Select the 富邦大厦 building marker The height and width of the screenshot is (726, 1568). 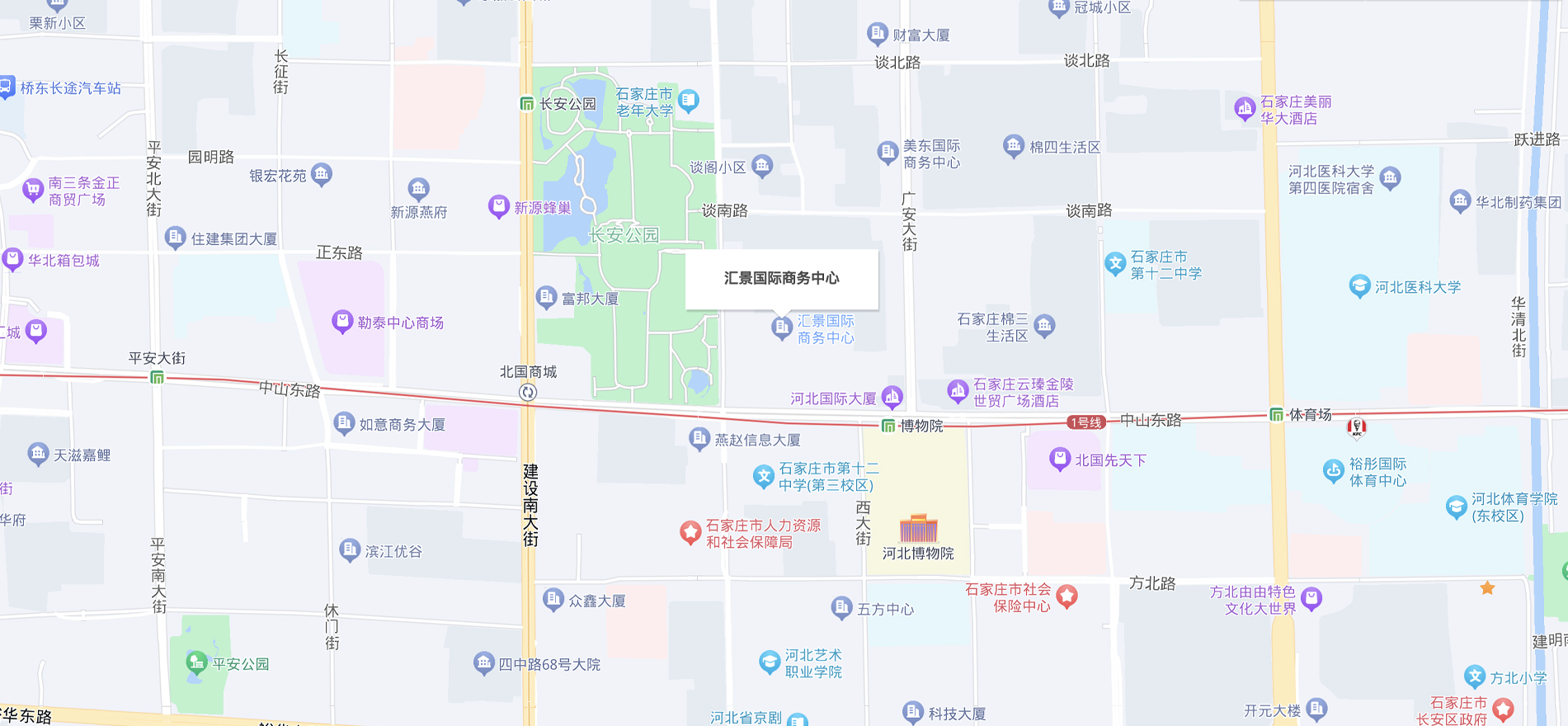tap(546, 297)
